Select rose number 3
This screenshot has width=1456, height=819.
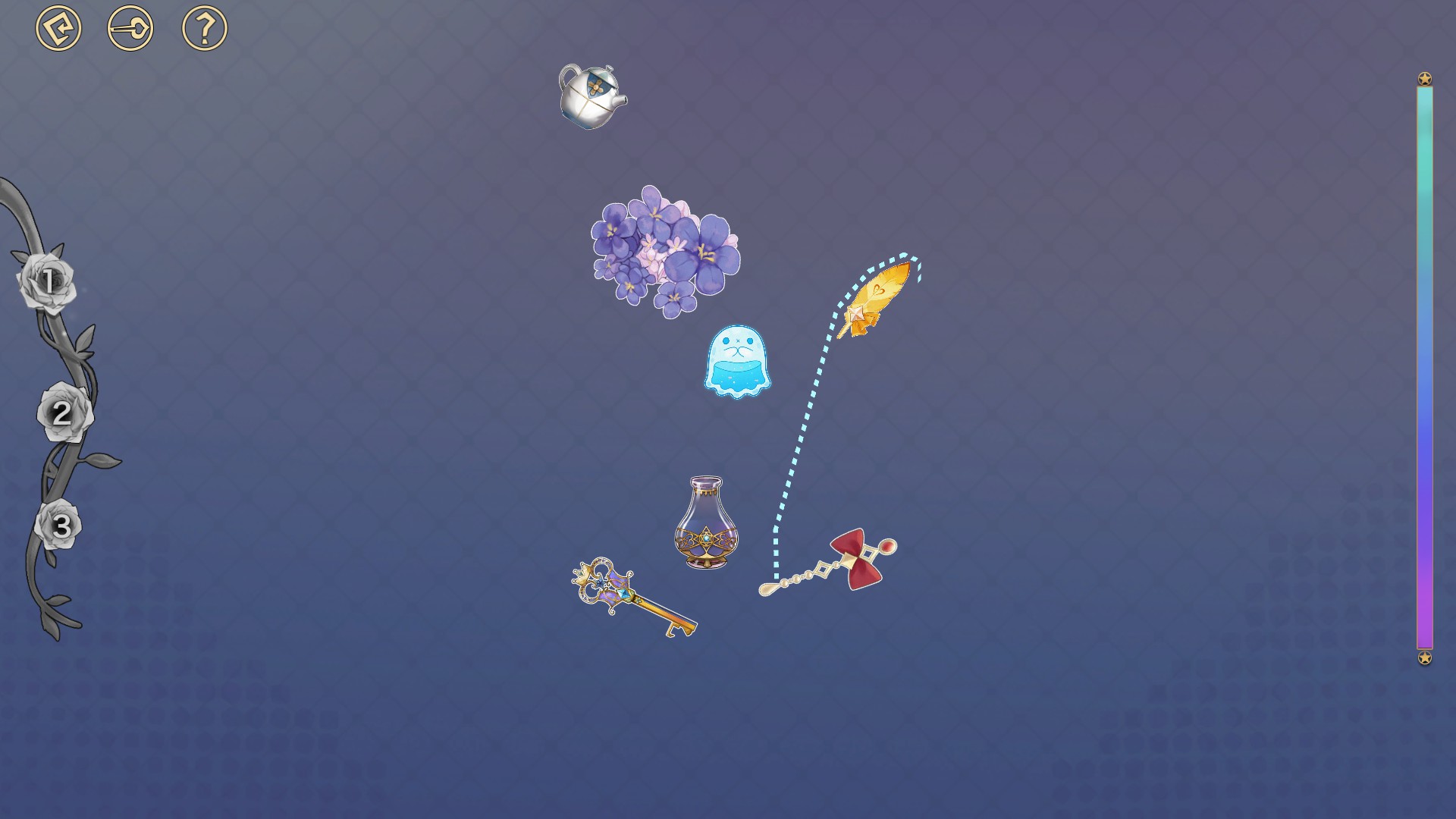tap(60, 526)
